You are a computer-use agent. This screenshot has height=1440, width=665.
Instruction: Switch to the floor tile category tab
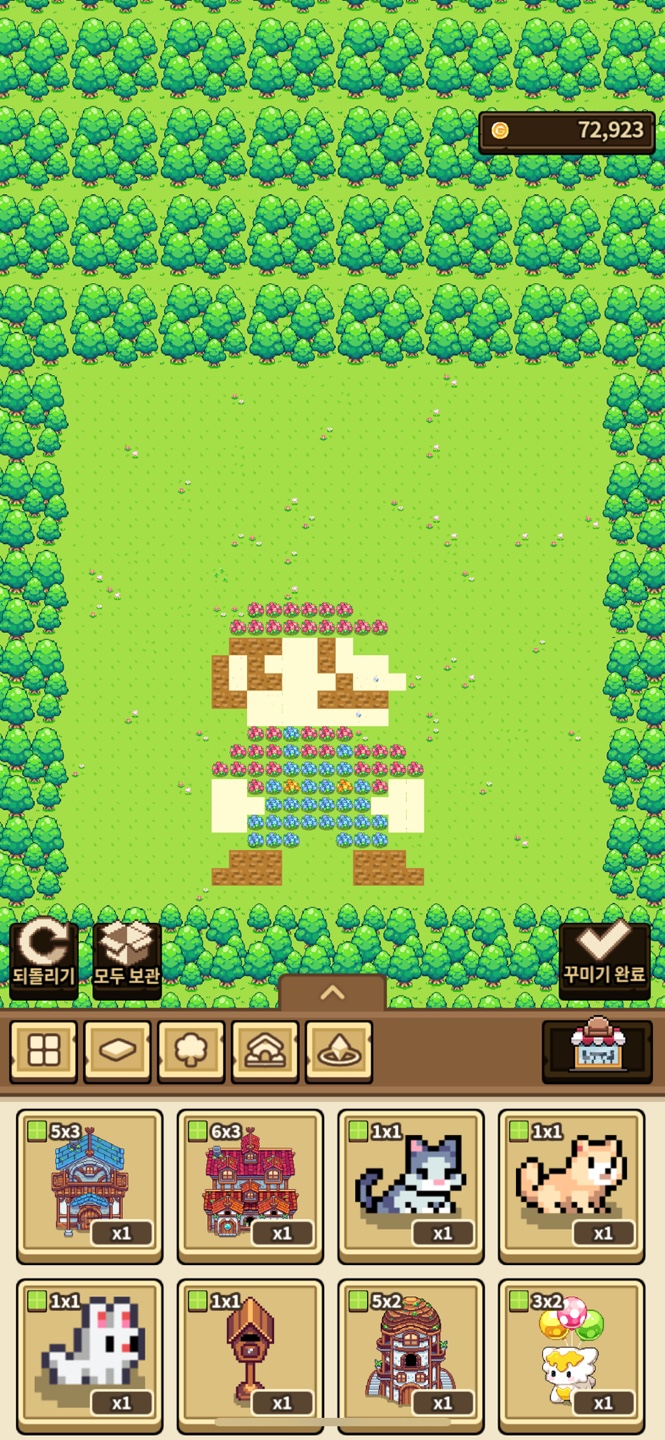pos(118,1051)
